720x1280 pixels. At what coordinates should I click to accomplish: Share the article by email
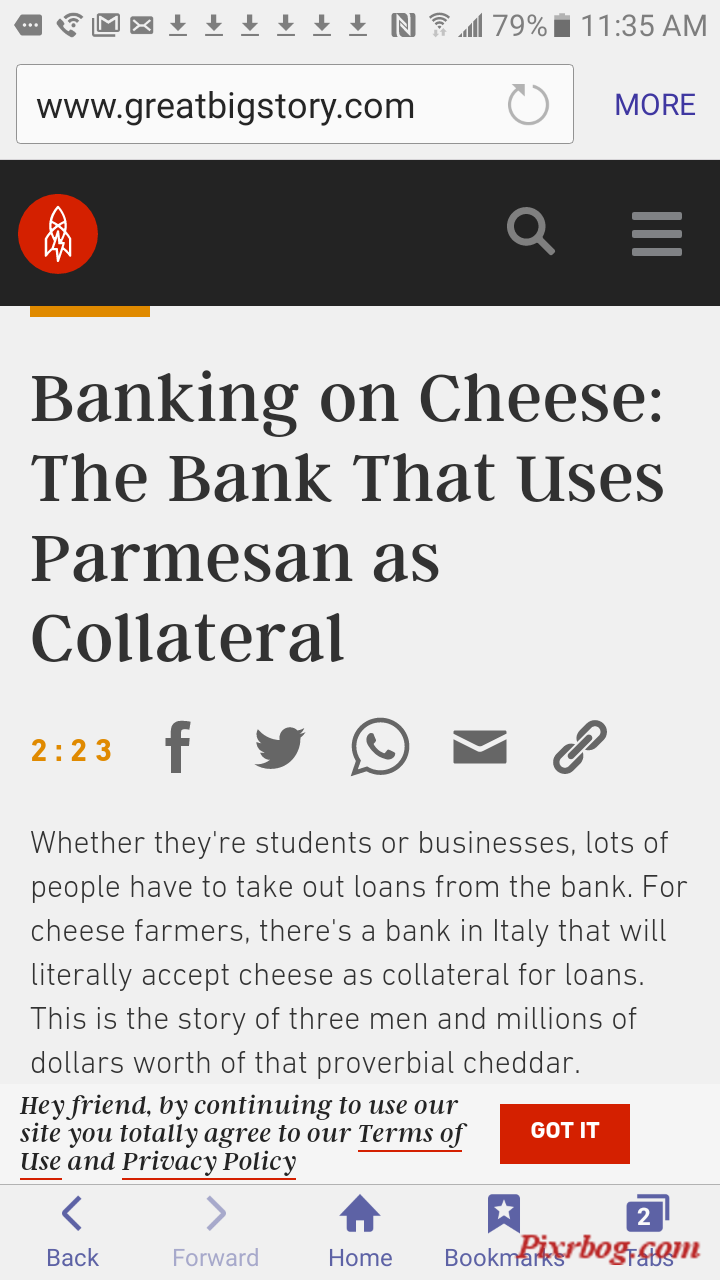coord(480,747)
